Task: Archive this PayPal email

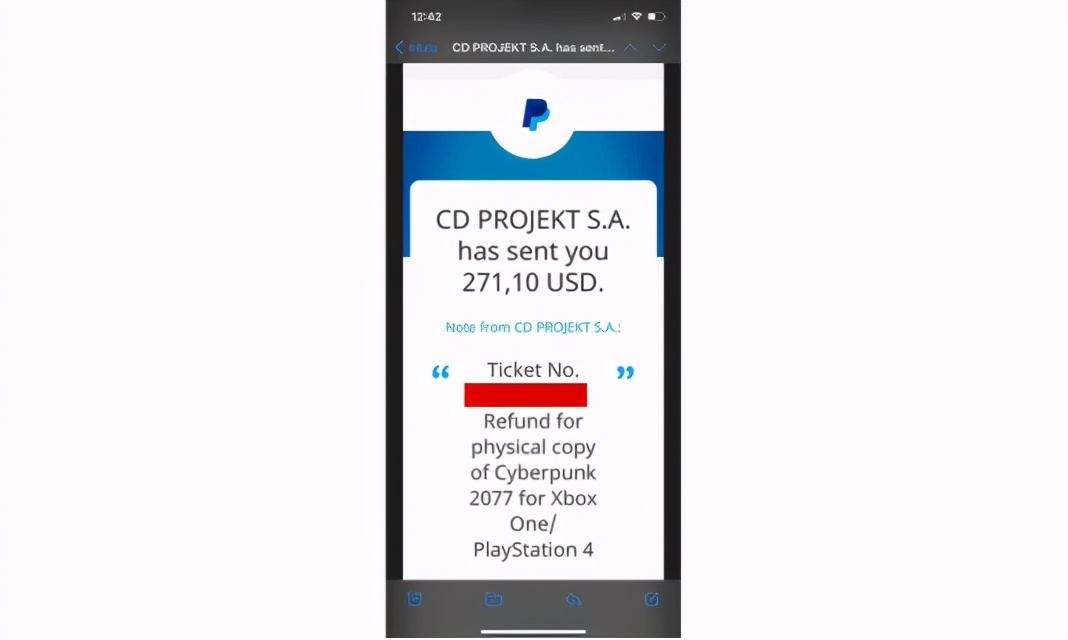Action: (415, 599)
